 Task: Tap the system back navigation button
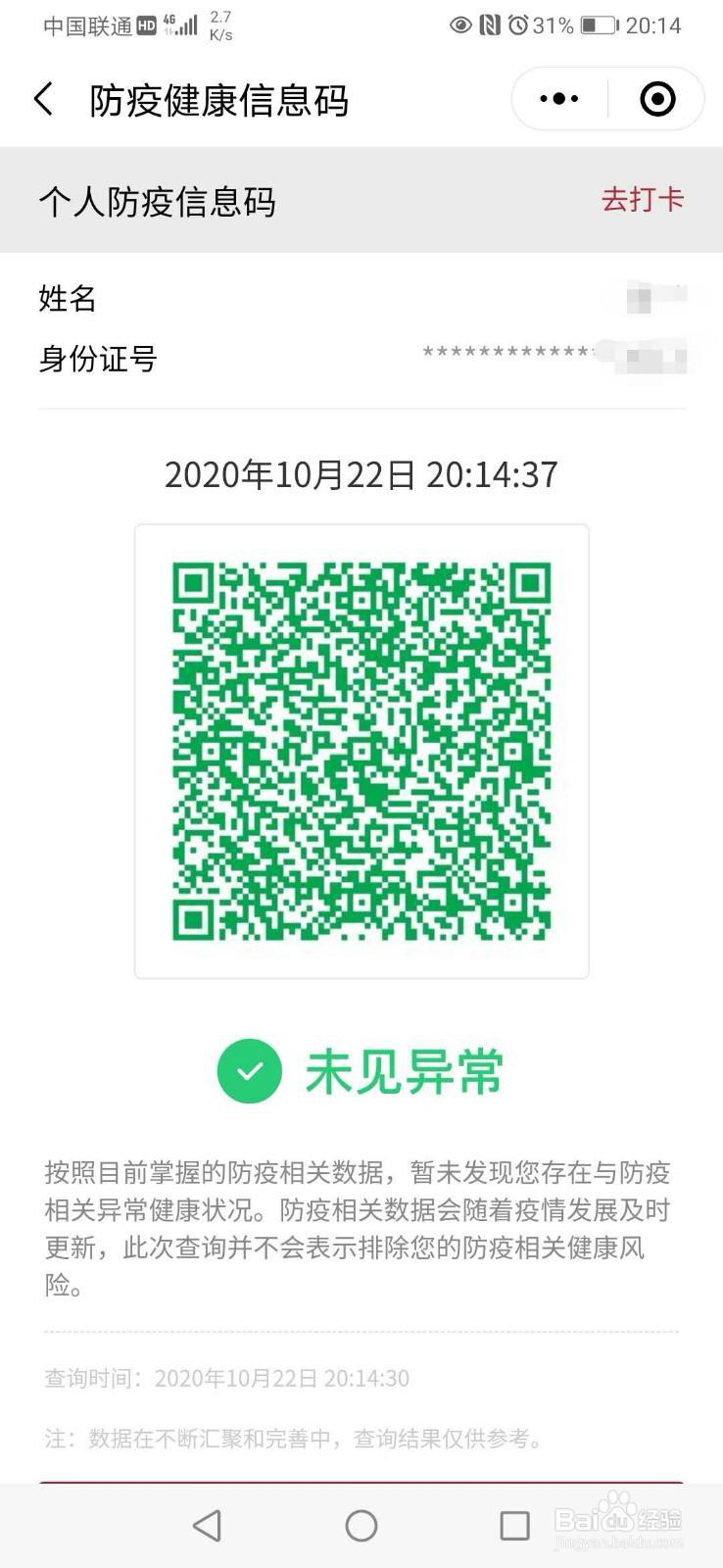[x=207, y=1525]
